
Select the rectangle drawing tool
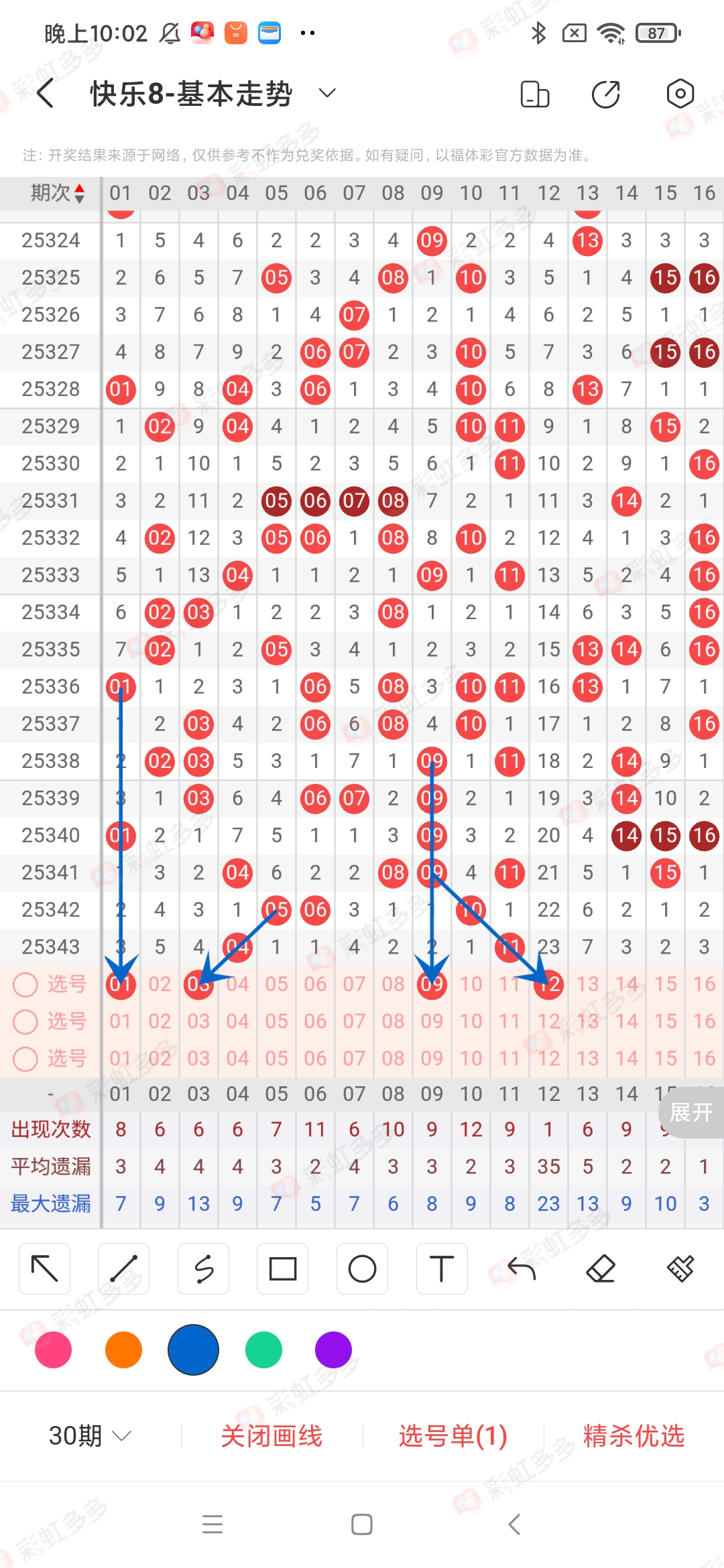point(282,1268)
